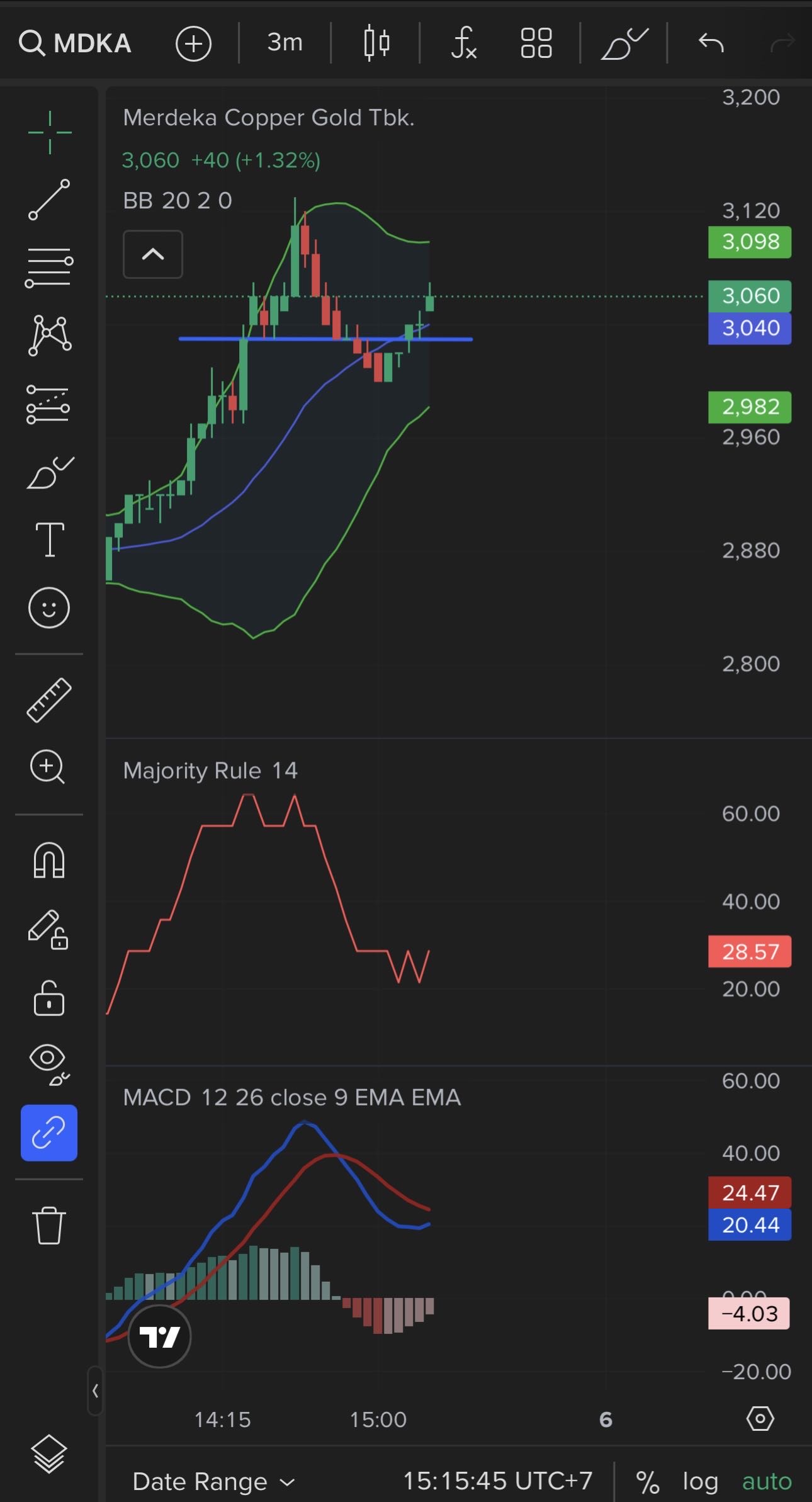The width and height of the screenshot is (812, 1502).
Task: Undo the last chart action
Action: coord(711,43)
